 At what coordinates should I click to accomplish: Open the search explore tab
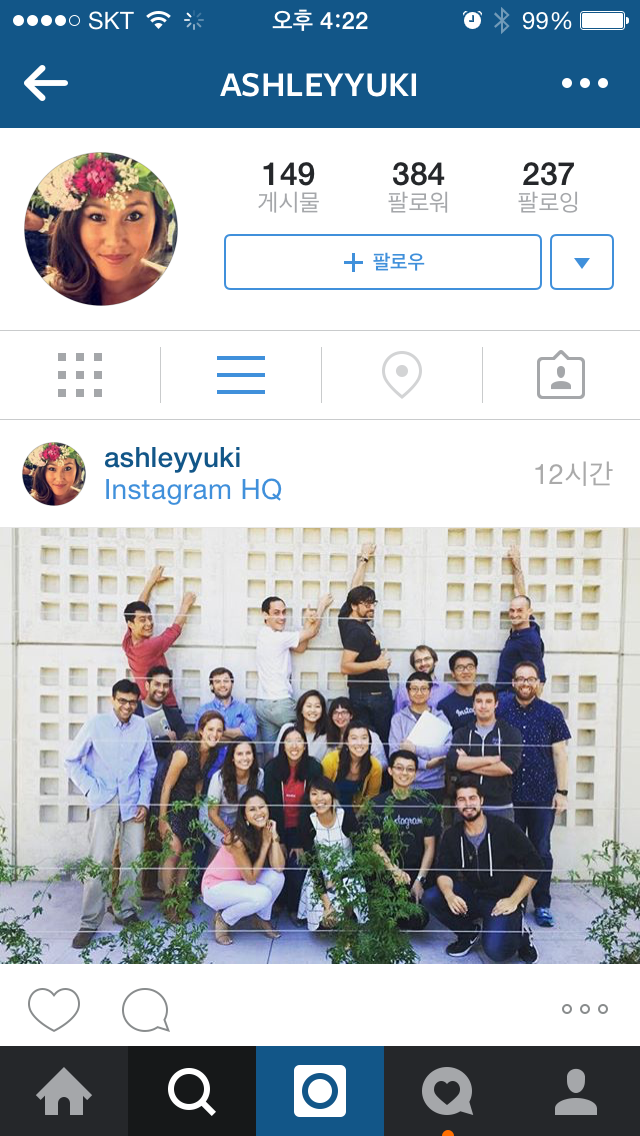tap(192, 1091)
